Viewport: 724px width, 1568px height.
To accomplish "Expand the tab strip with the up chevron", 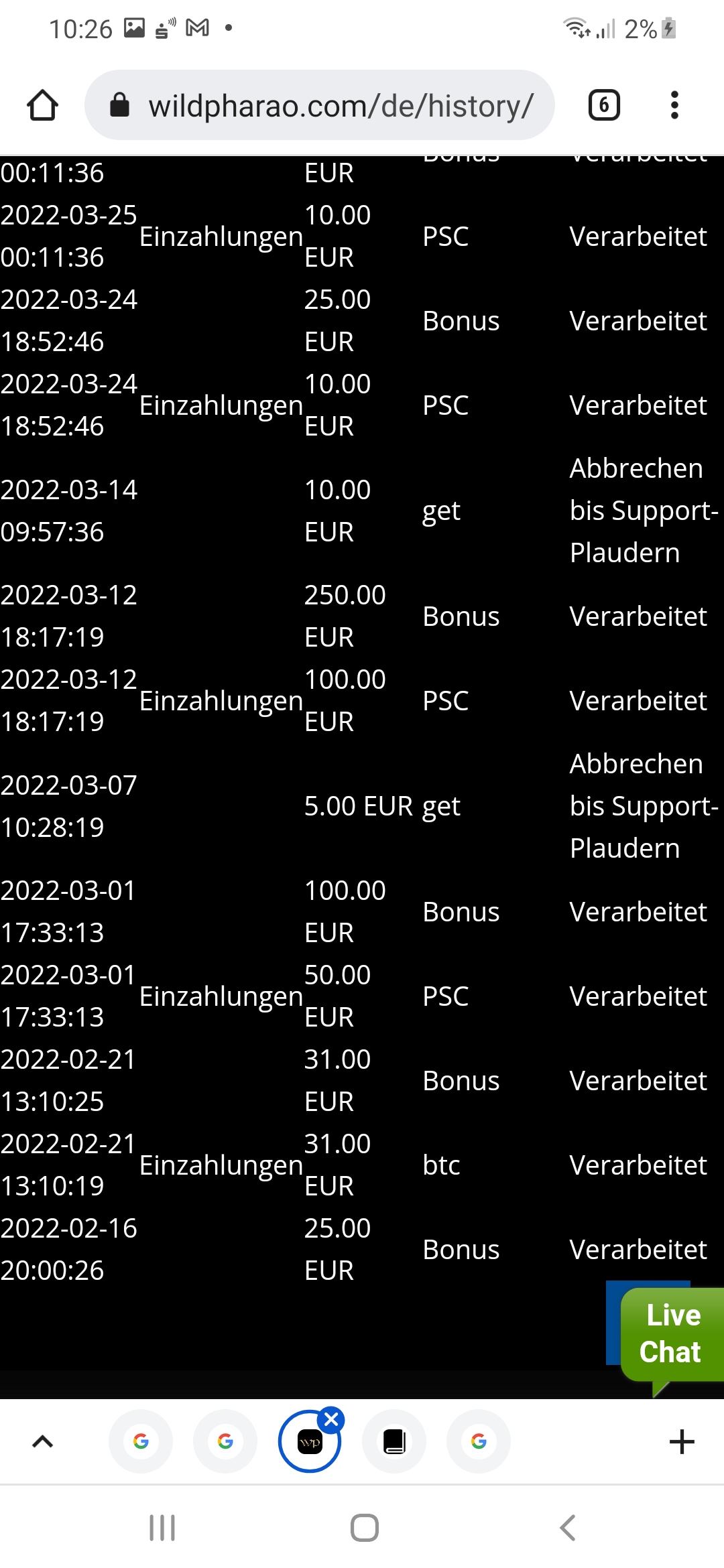I will 42,1441.
